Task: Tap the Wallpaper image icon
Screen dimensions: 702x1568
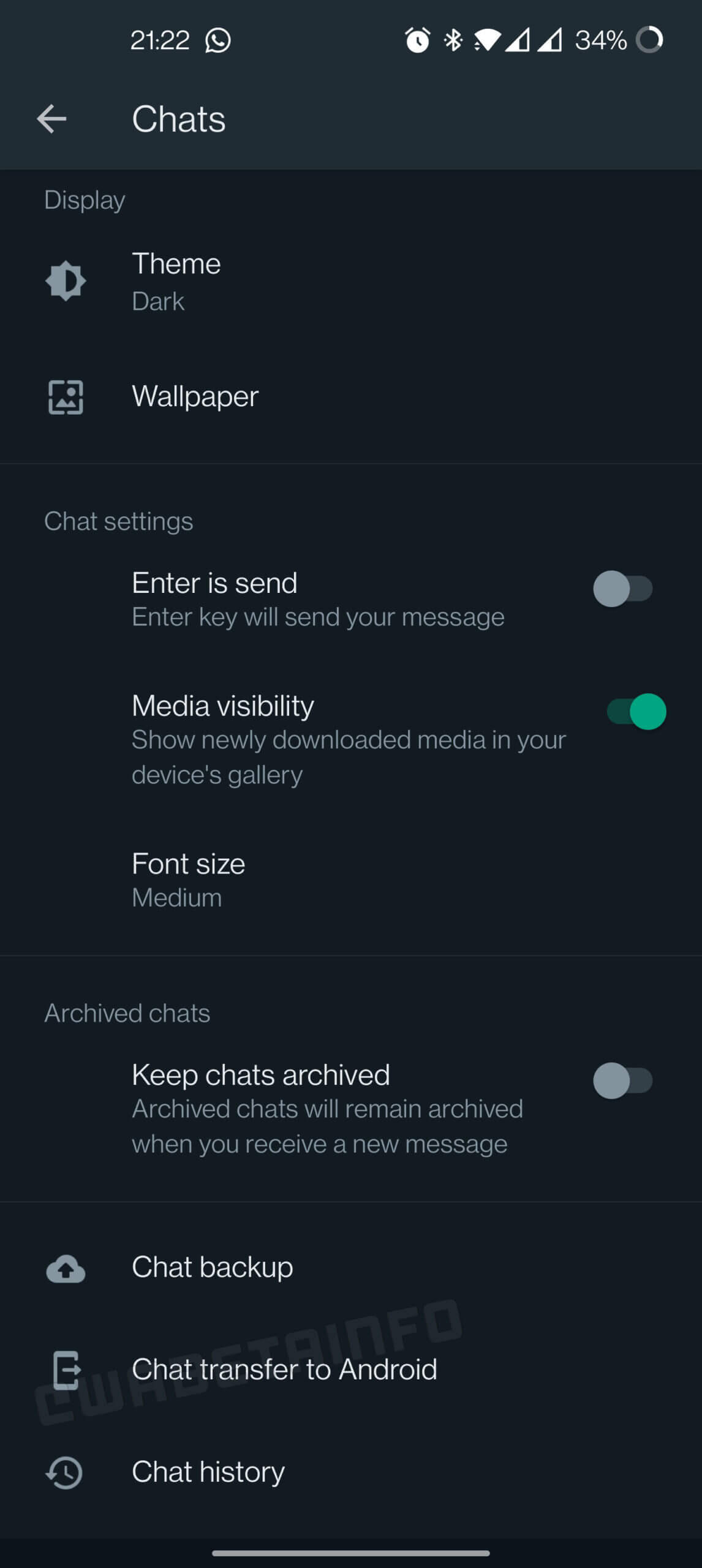Action: point(66,397)
